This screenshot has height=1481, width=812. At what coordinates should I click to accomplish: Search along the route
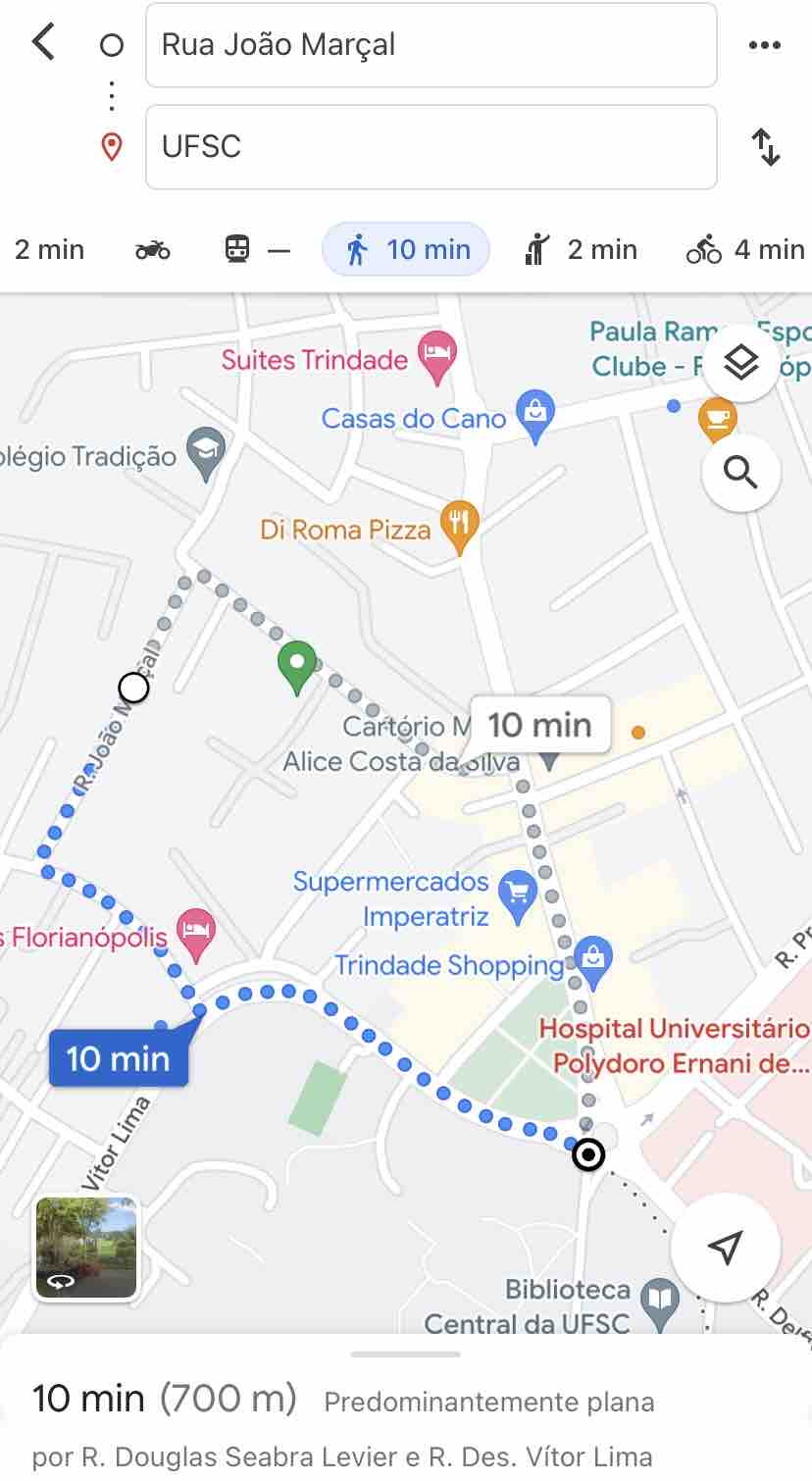pyautogui.click(x=741, y=473)
